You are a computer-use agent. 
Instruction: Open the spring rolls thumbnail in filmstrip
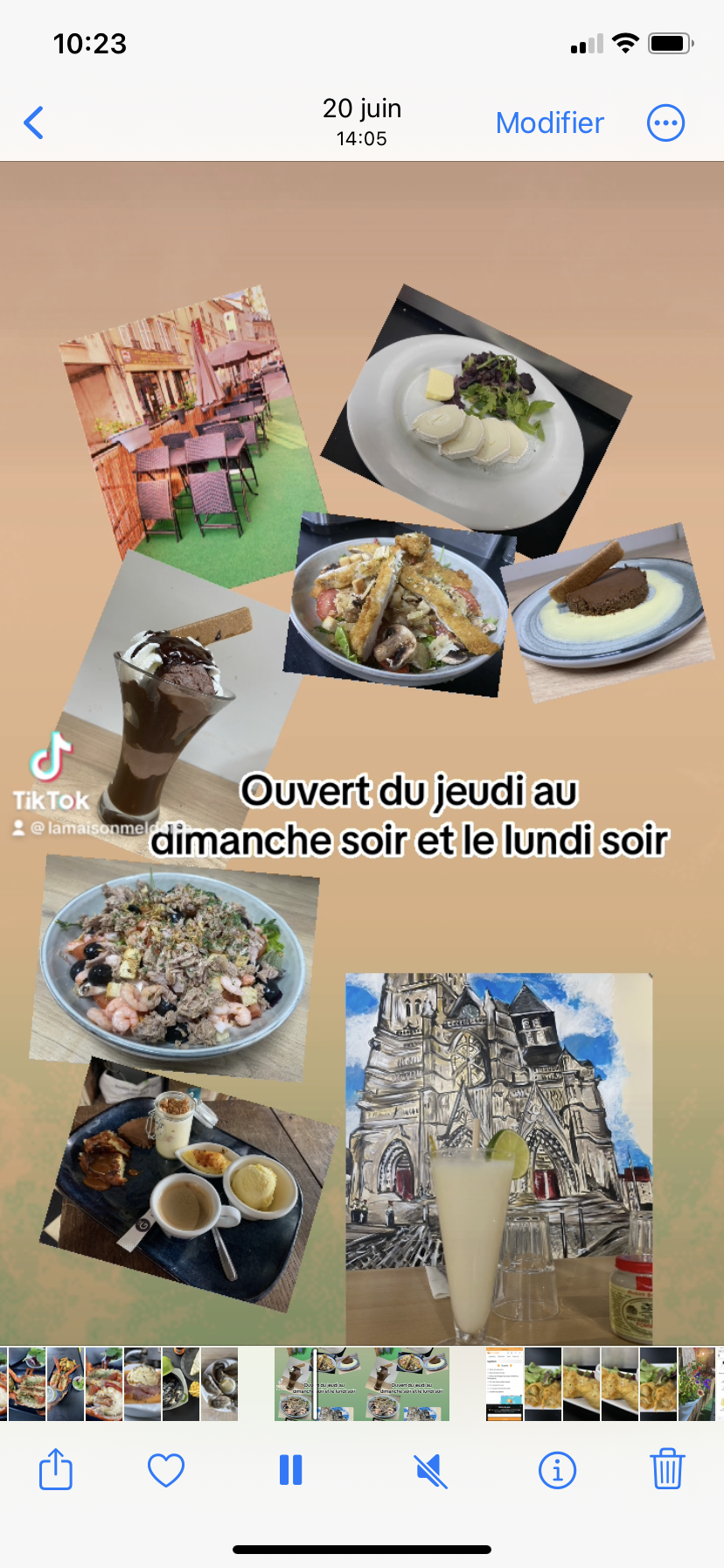tap(581, 1384)
